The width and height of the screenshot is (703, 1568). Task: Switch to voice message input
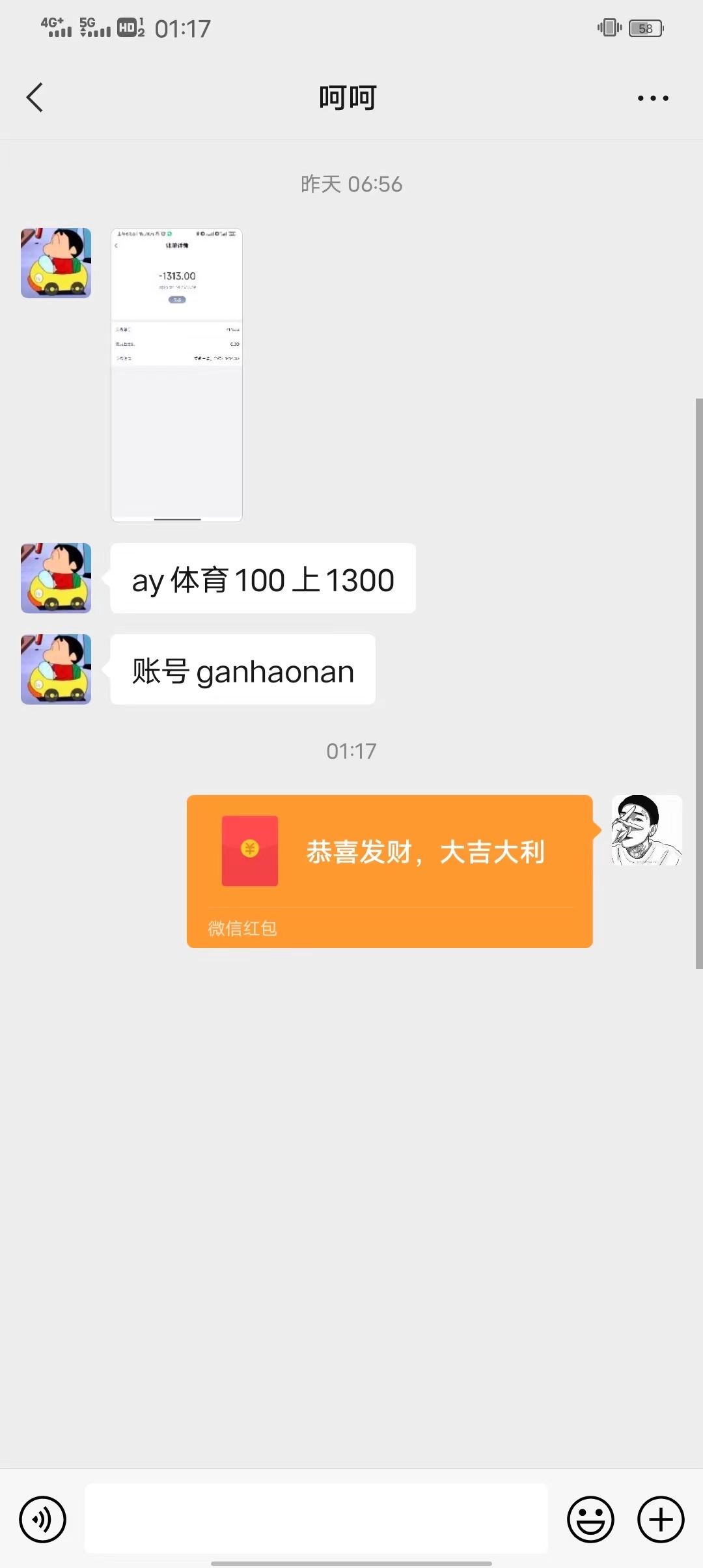pyautogui.click(x=42, y=1519)
